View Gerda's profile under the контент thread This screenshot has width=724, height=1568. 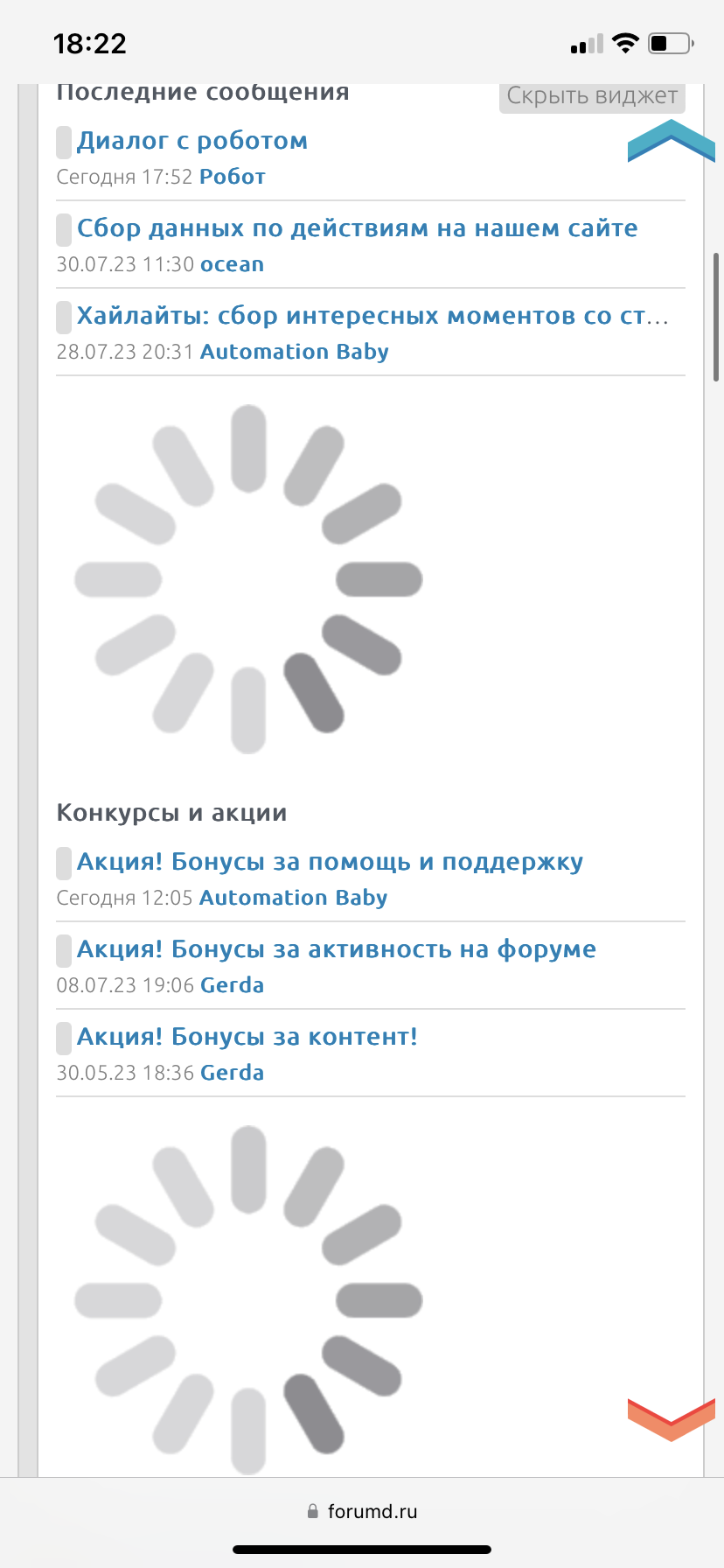point(232,1073)
